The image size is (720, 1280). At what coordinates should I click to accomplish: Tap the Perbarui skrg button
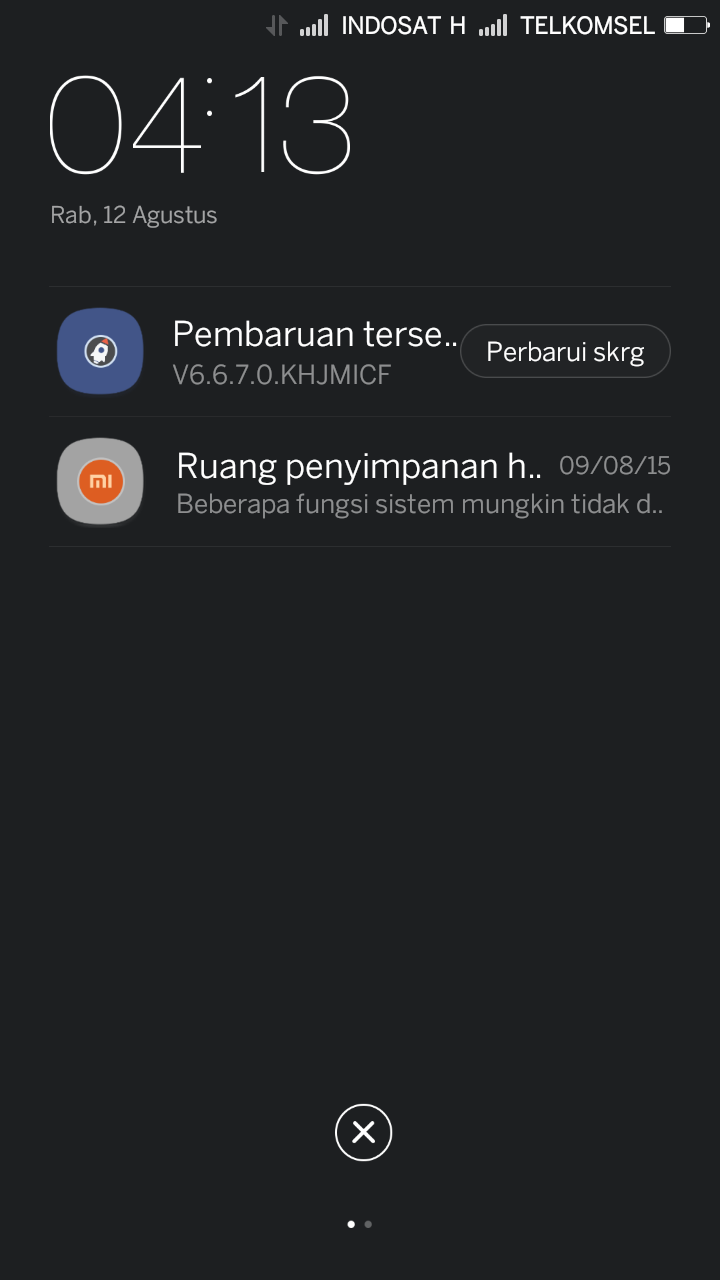coord(565,351)
